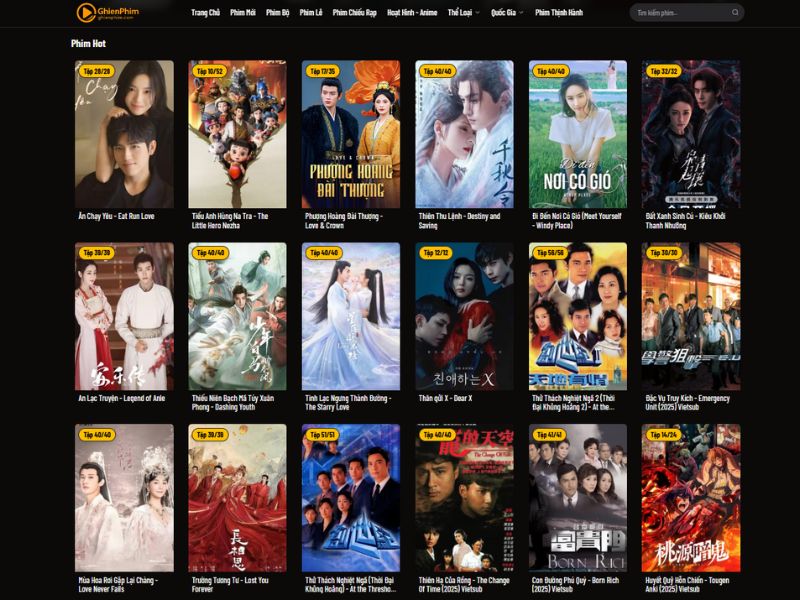Image resolution: width=800 pixels, height=600 pixels.
Task: Open Phim Chiếu Rạp category
Action: click(x=354, y=13)
